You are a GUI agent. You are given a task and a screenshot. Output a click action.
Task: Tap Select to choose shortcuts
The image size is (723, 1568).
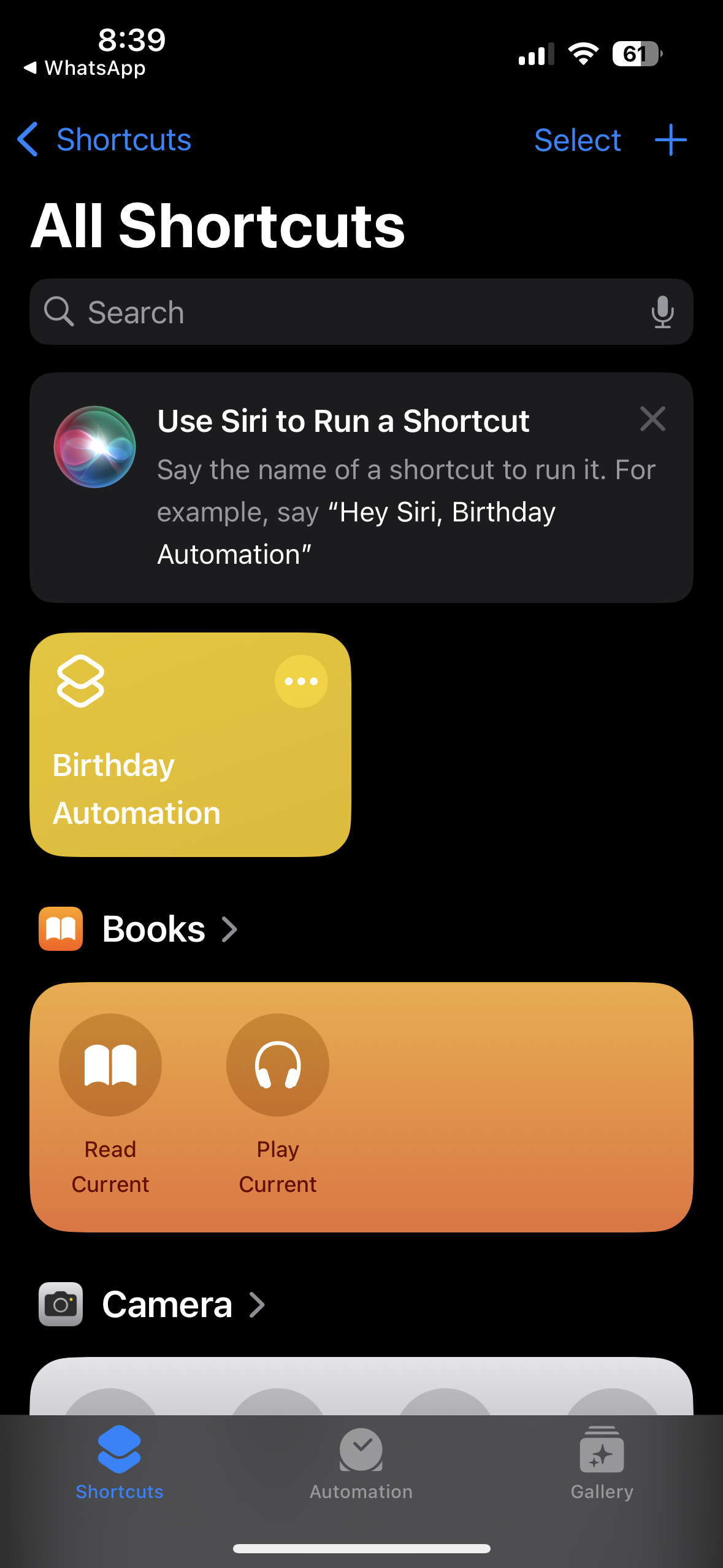tap(577, 140)
